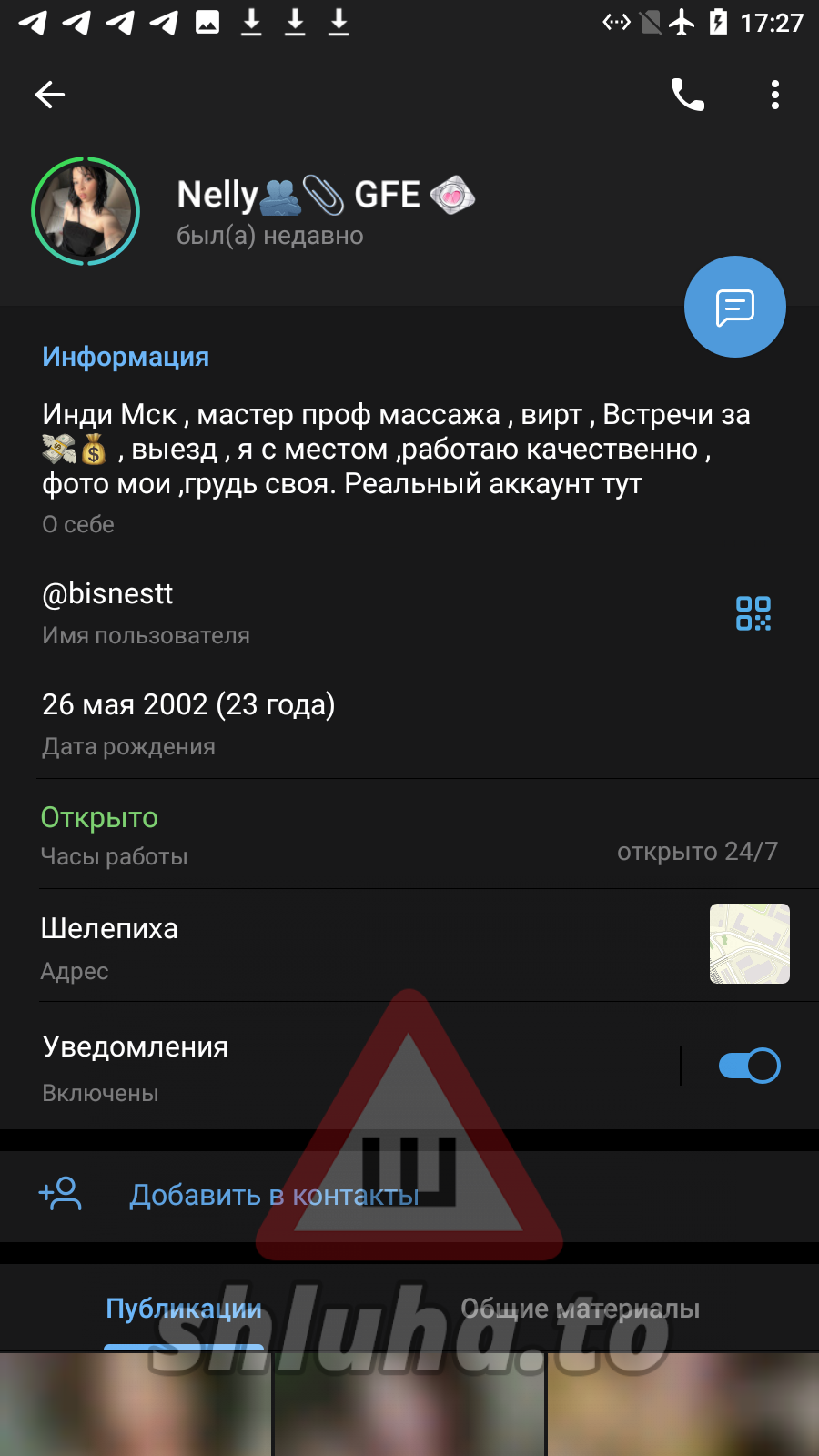The image size is (819, 1456).
Task: Expand the Часы работы opening hours row
Action: click(x=409, y=835)
